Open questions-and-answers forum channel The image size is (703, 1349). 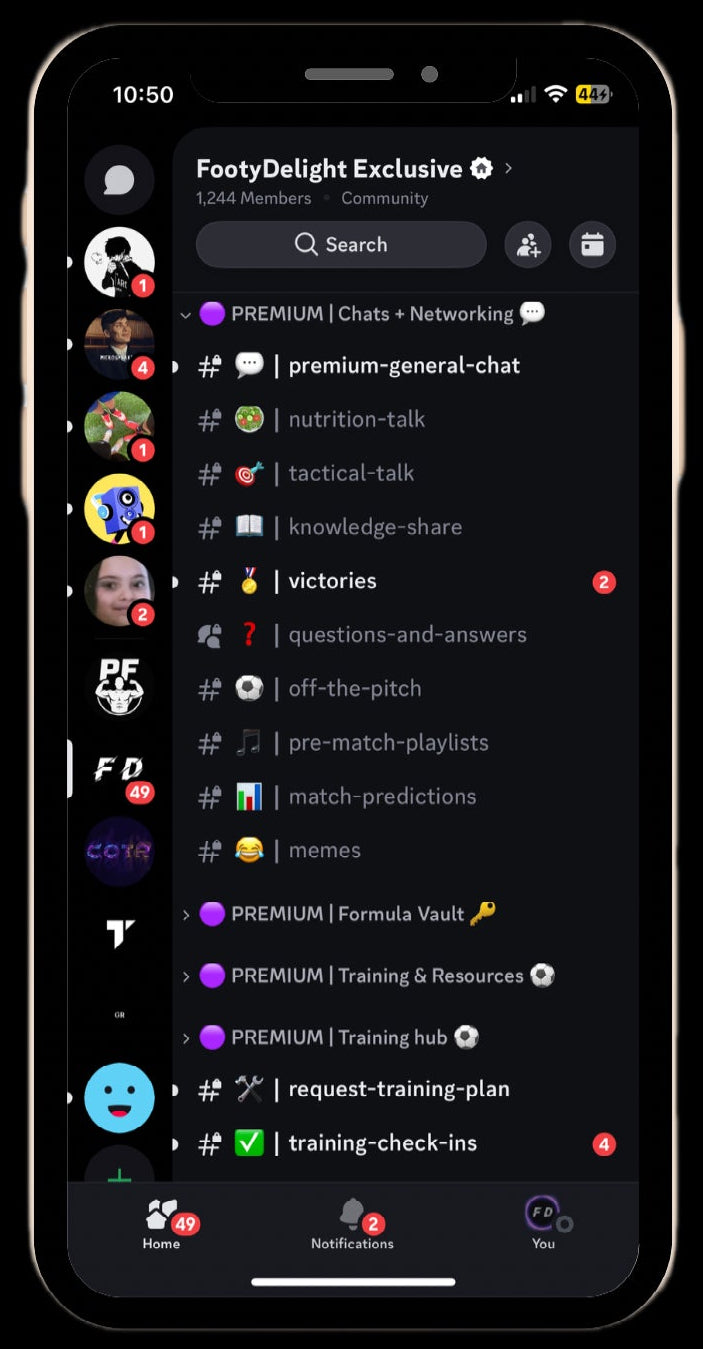[x=406, y=635]
